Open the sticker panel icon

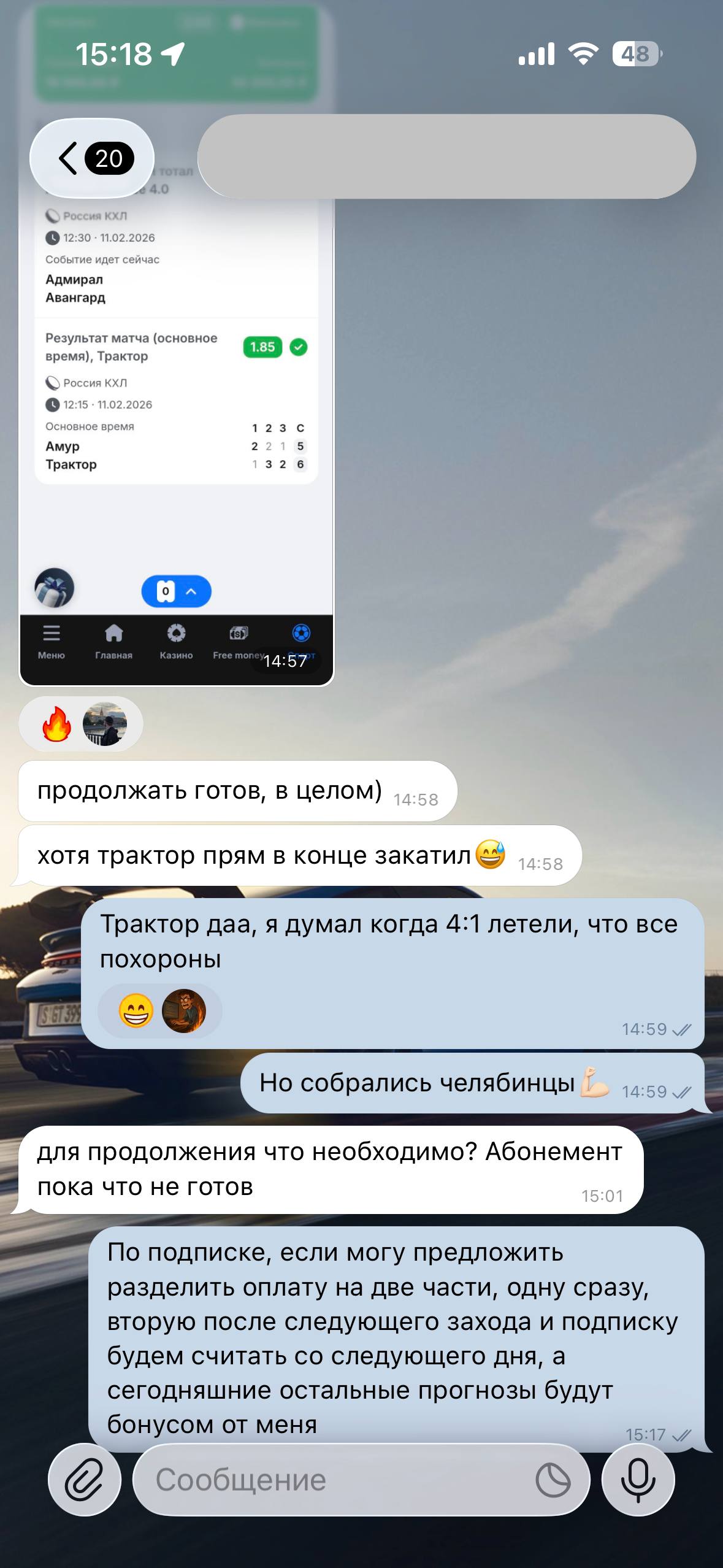tap(553, 1480)
